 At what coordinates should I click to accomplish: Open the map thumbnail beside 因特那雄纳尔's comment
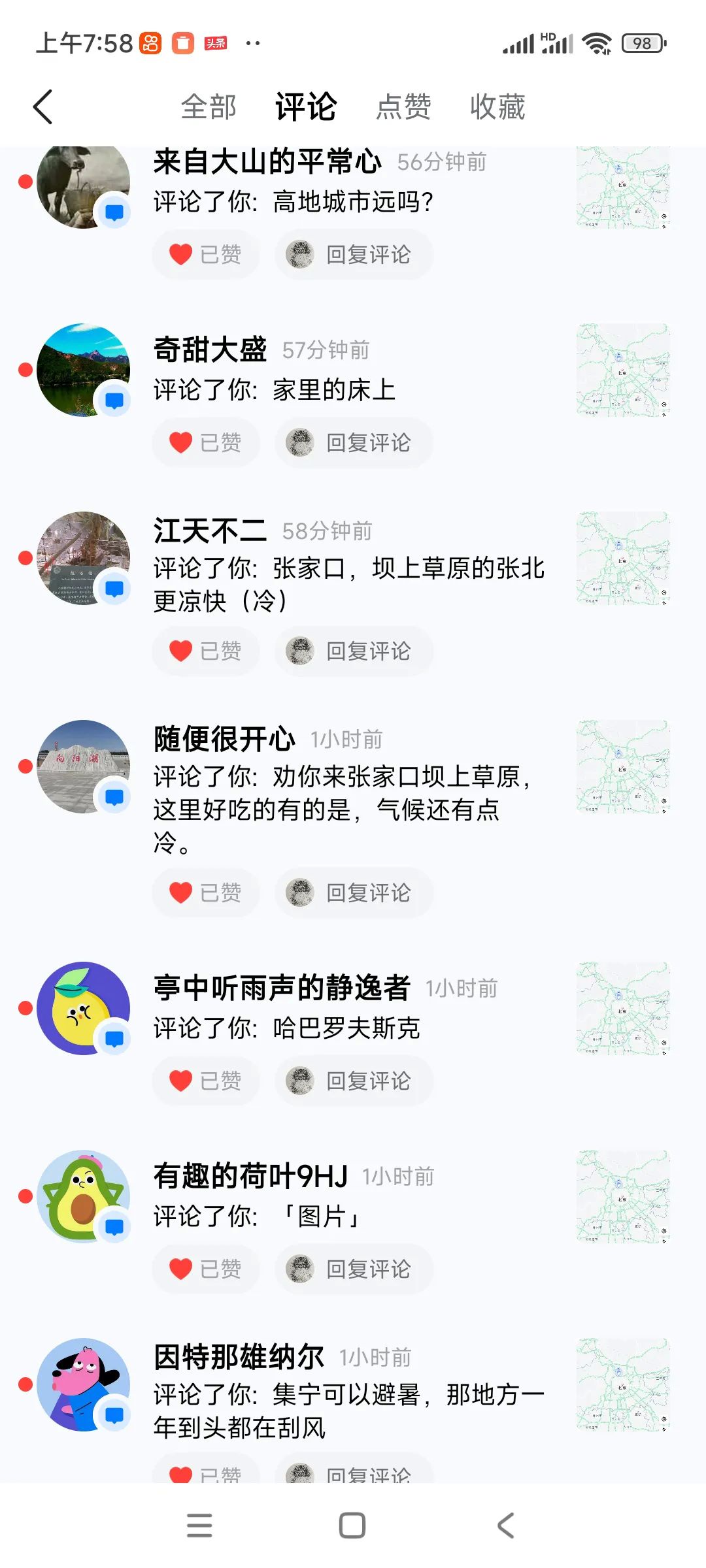pyautogui.click(x=623, y=1385)
